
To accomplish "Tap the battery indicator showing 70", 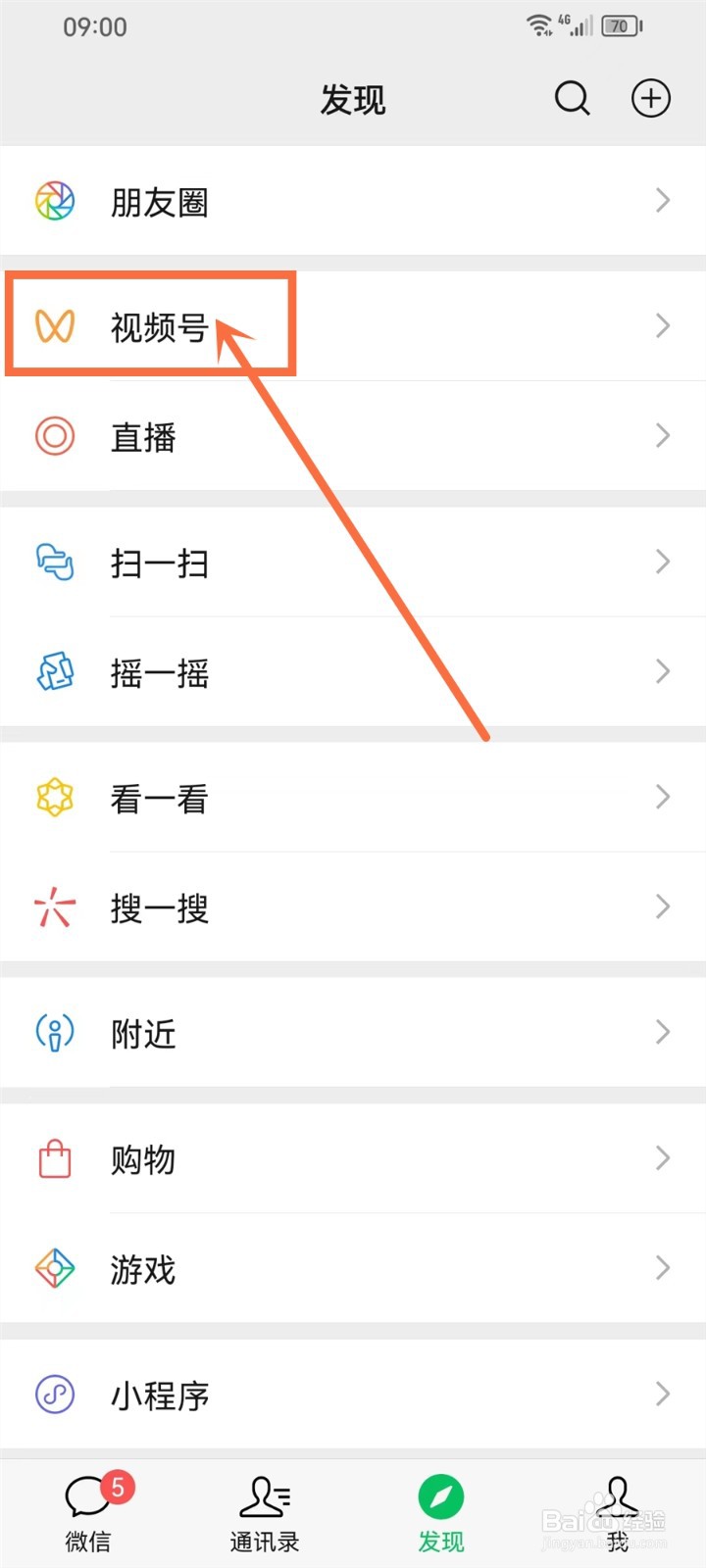I will click(x=620, y=26).
